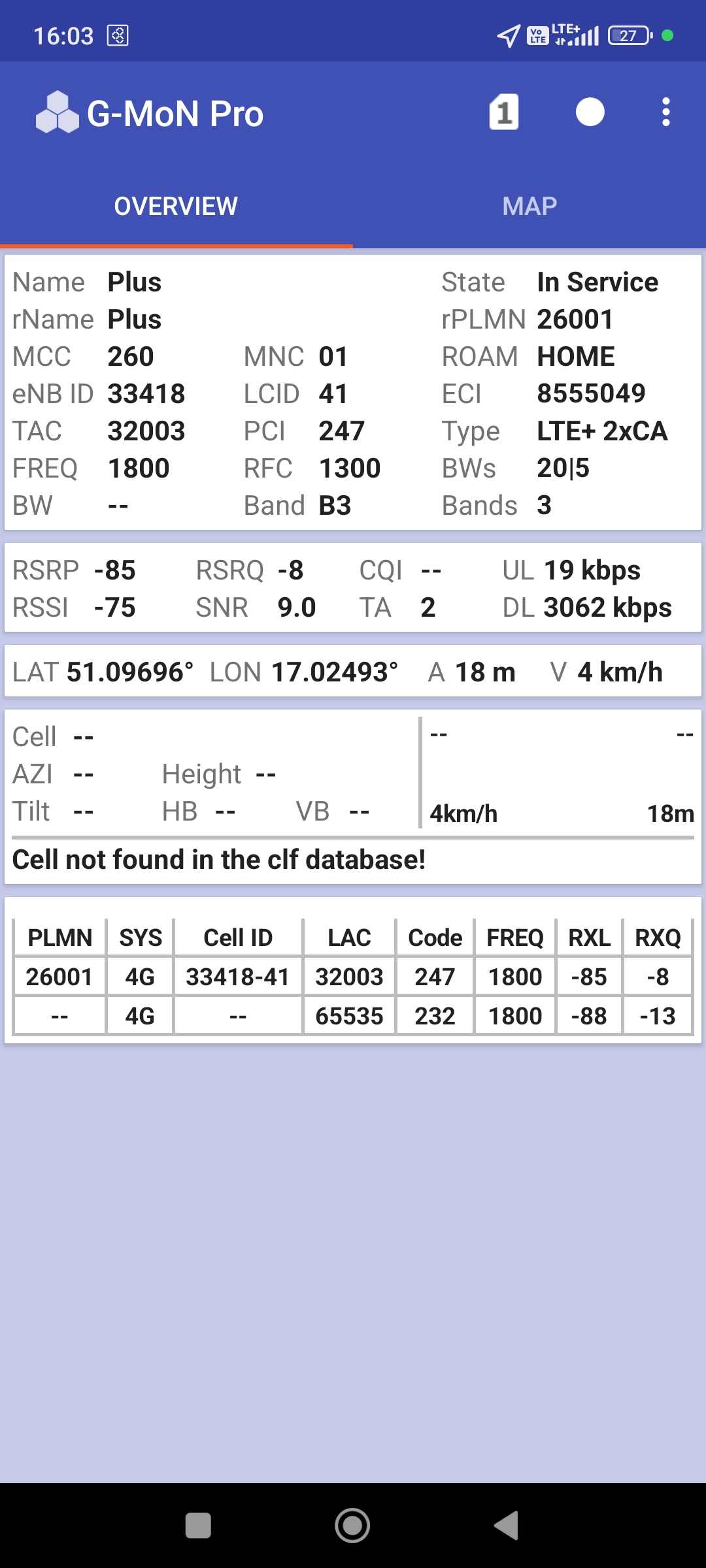Select the OVERVIEW tab
The width and height of the screenshot is (706, 1568).
tap(176, 206)
